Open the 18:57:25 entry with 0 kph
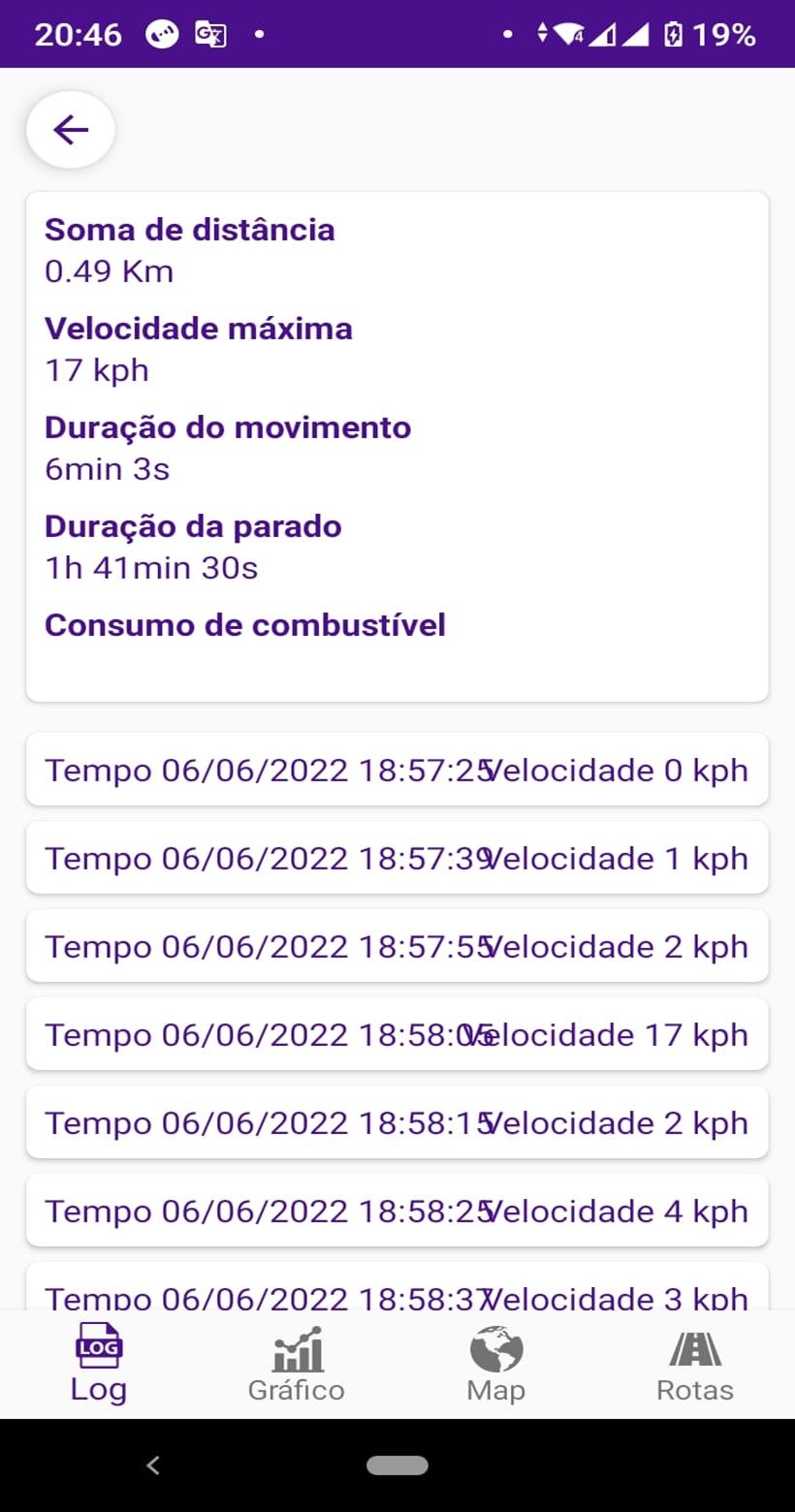The width and height of the screenshot is (795, 1512). pos(397,770)
